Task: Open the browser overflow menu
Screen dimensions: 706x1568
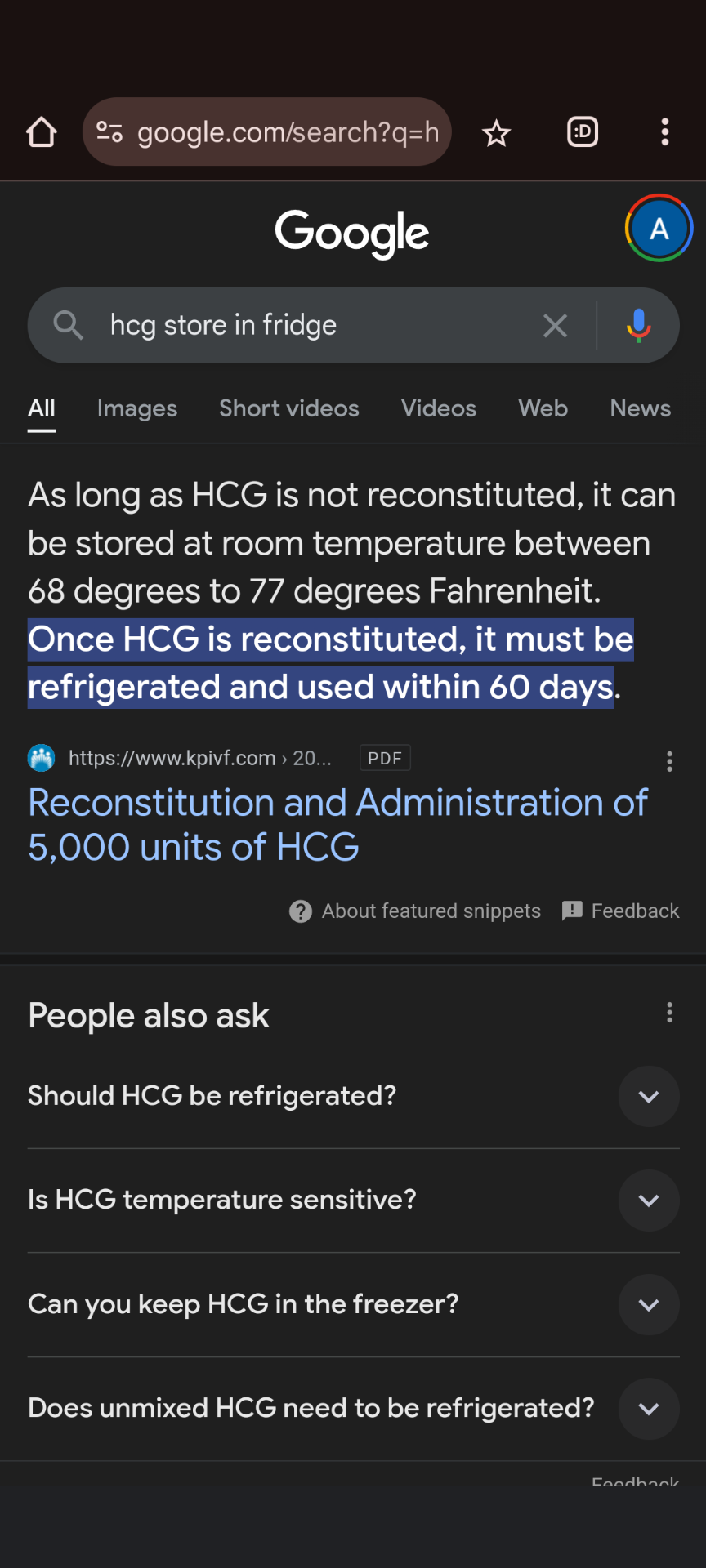Action: (x=665, y=131)
